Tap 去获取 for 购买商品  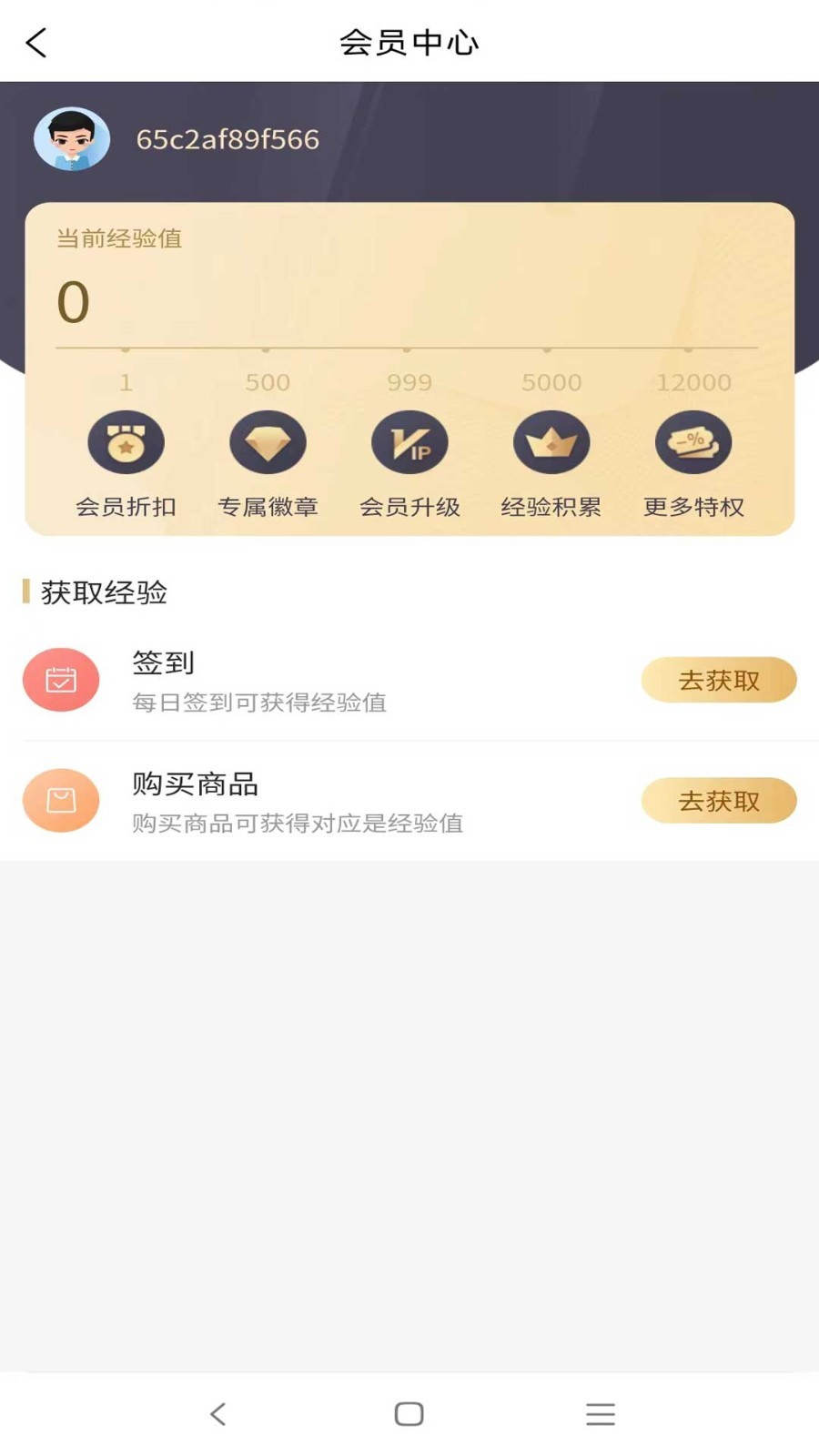[x=718, y=801]
